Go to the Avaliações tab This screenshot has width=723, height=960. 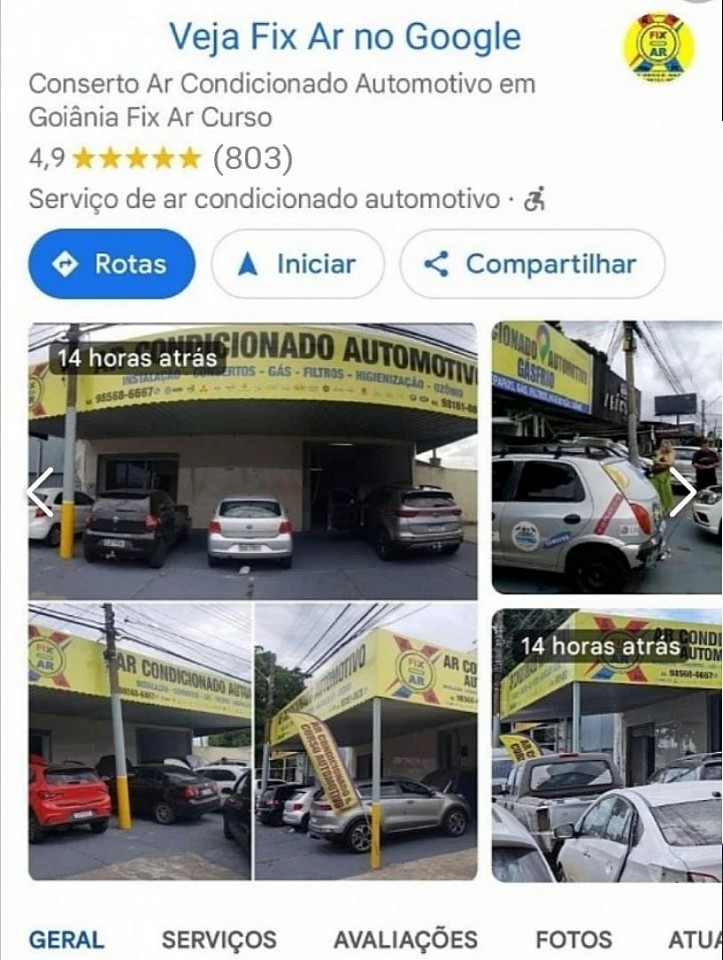pyautogui.click(x=405, y=940)
